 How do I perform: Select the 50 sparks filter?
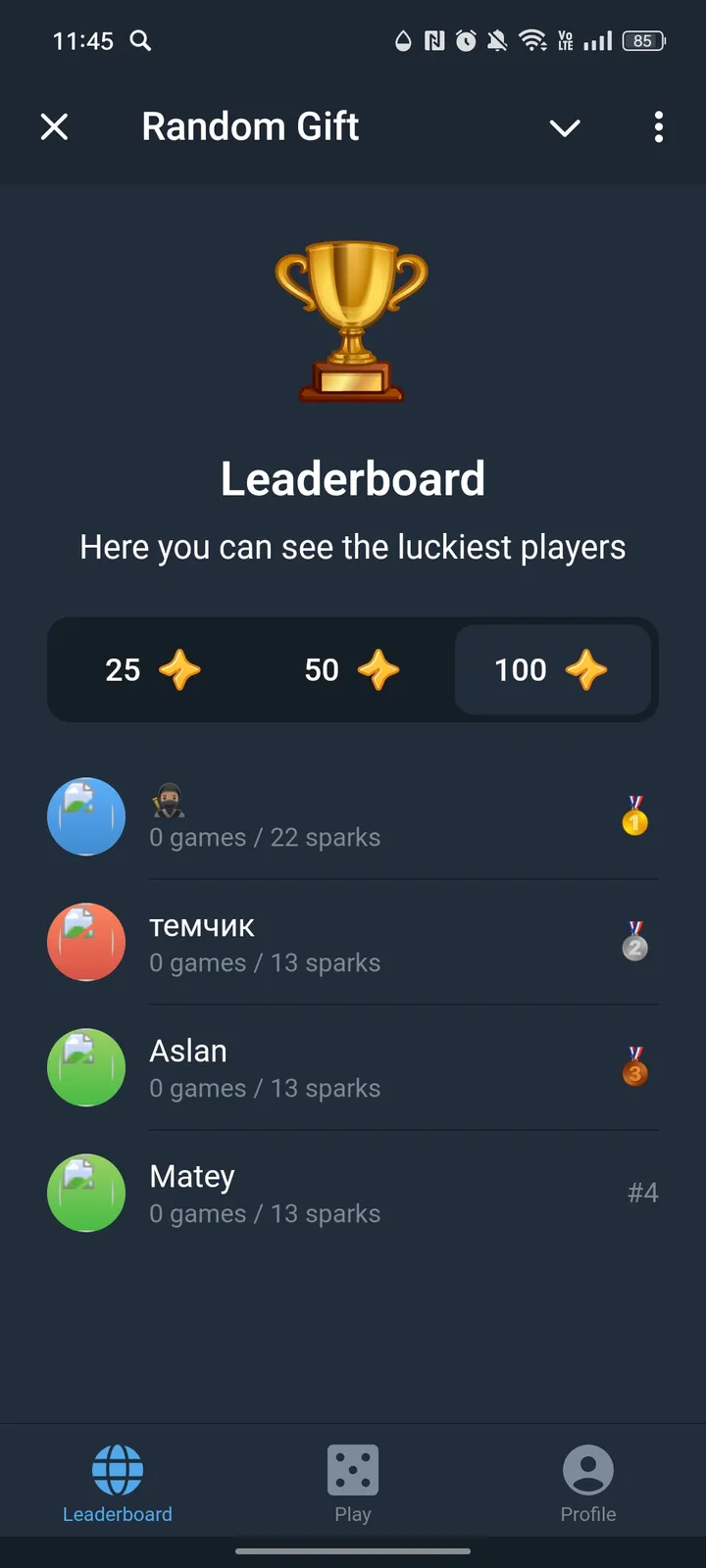point(350,670)
